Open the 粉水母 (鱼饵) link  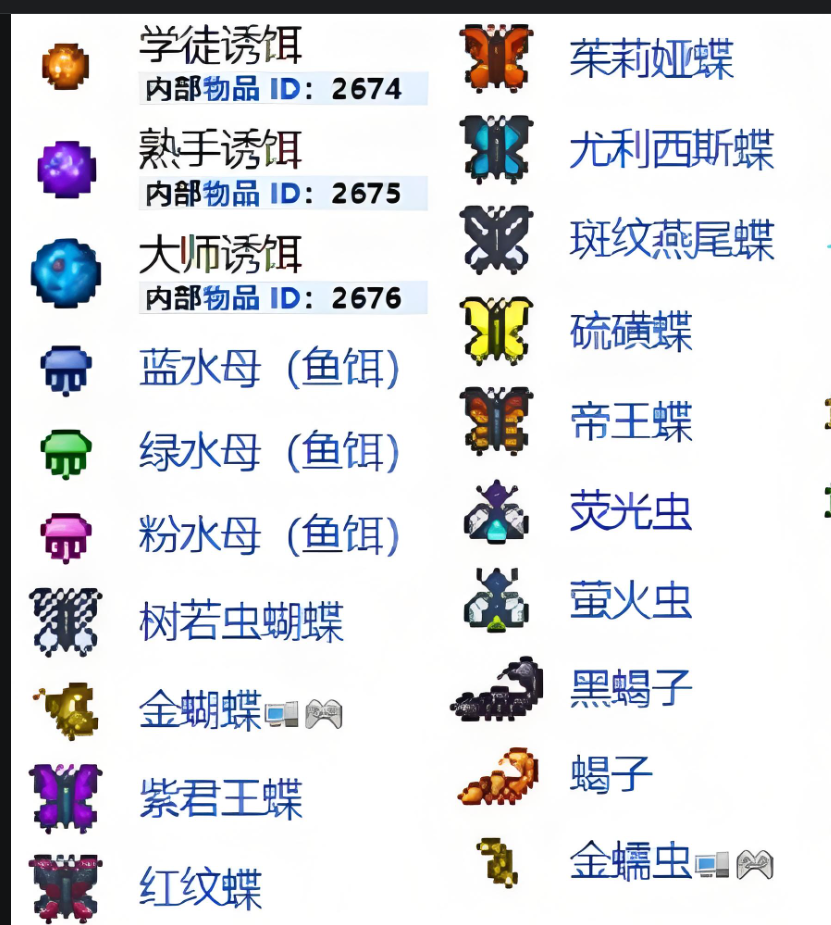coord(268,536)
